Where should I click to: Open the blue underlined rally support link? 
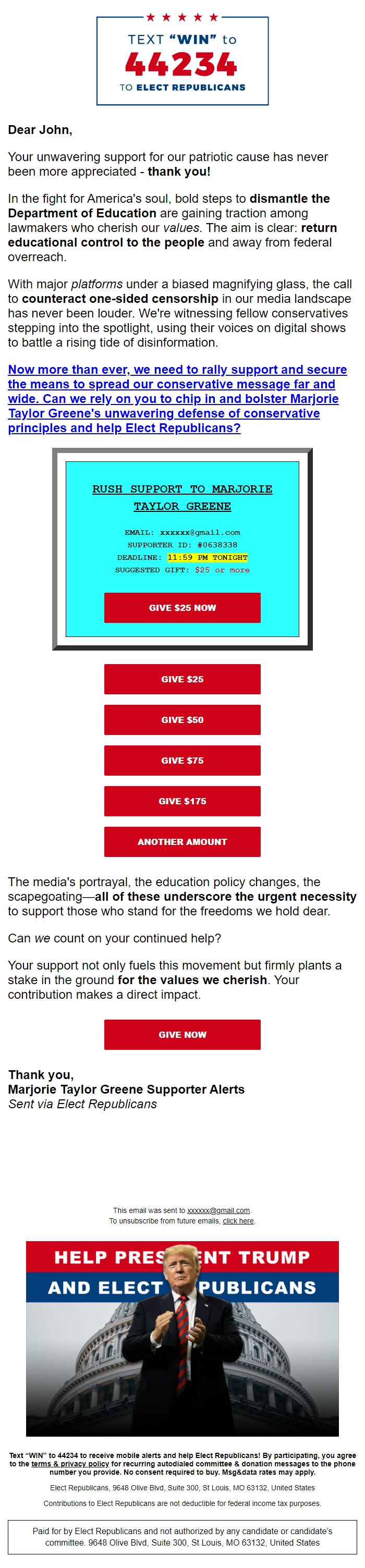(x=177, y=399)
